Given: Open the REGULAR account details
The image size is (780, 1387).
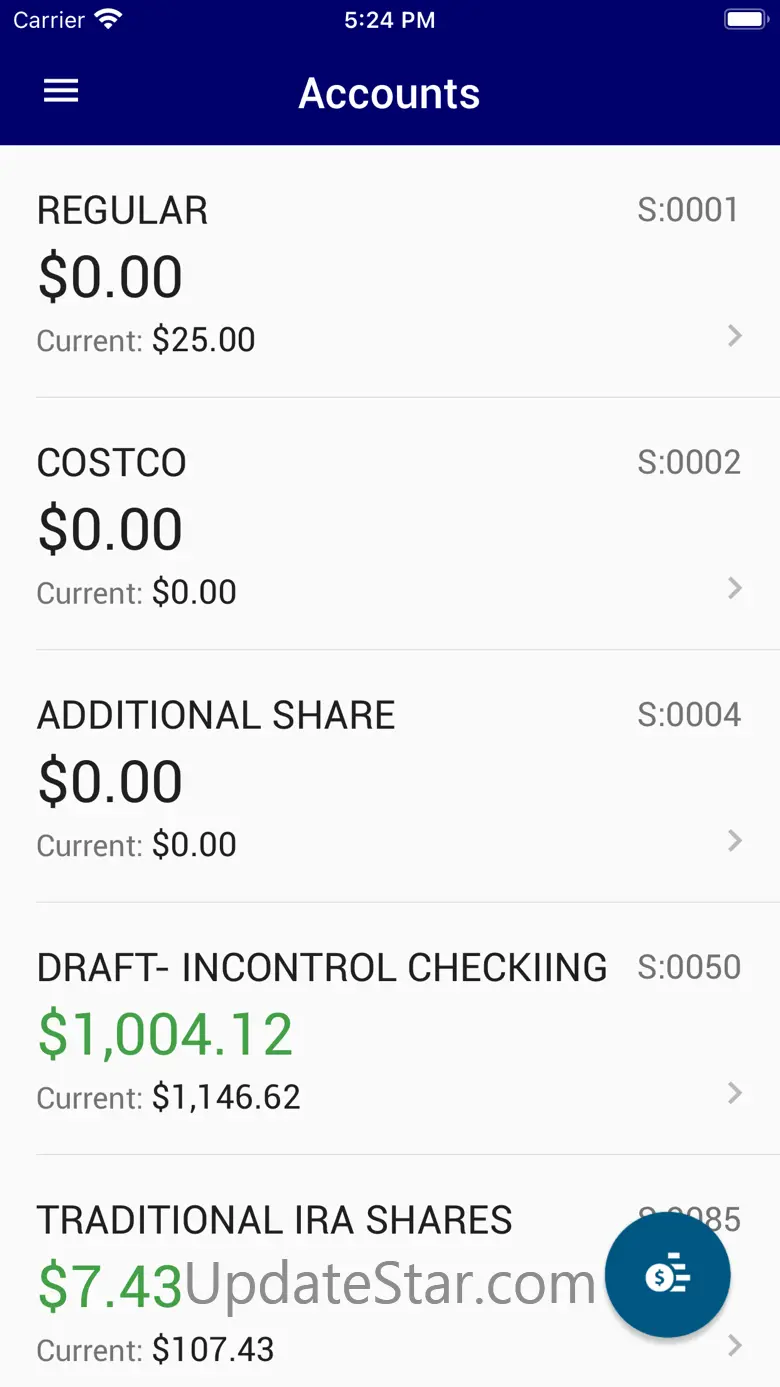Looking at the screenshot, I should click(388, 273).
